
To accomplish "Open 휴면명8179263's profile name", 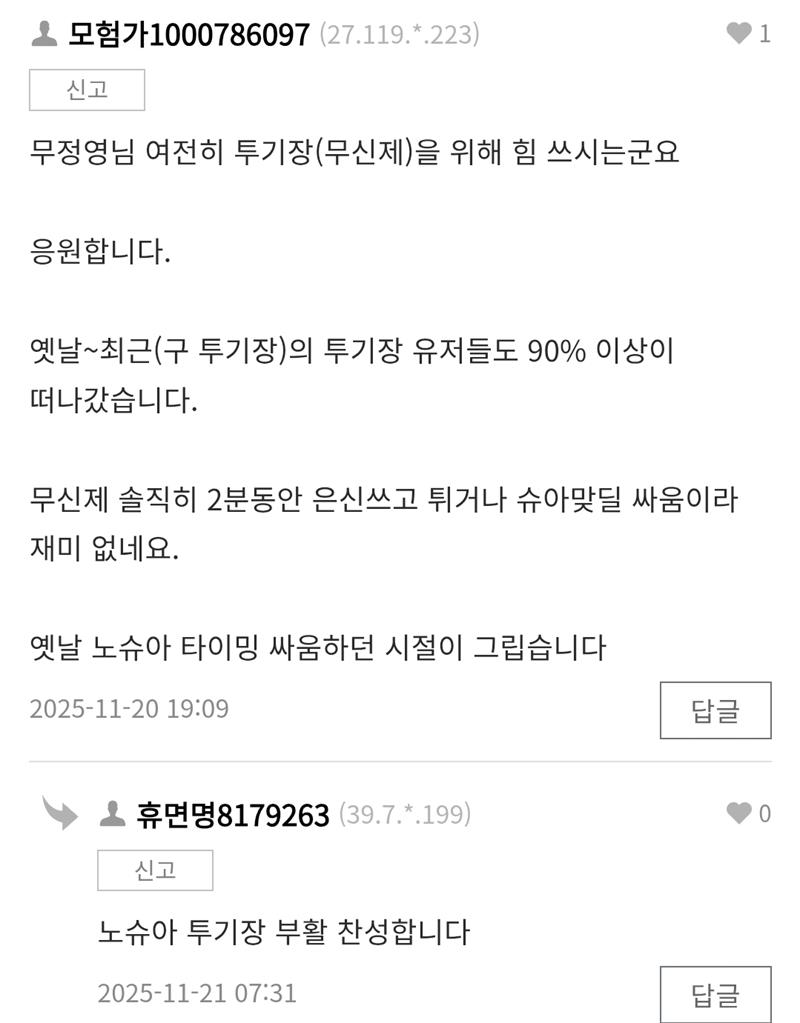I will [x=232, y=815].
